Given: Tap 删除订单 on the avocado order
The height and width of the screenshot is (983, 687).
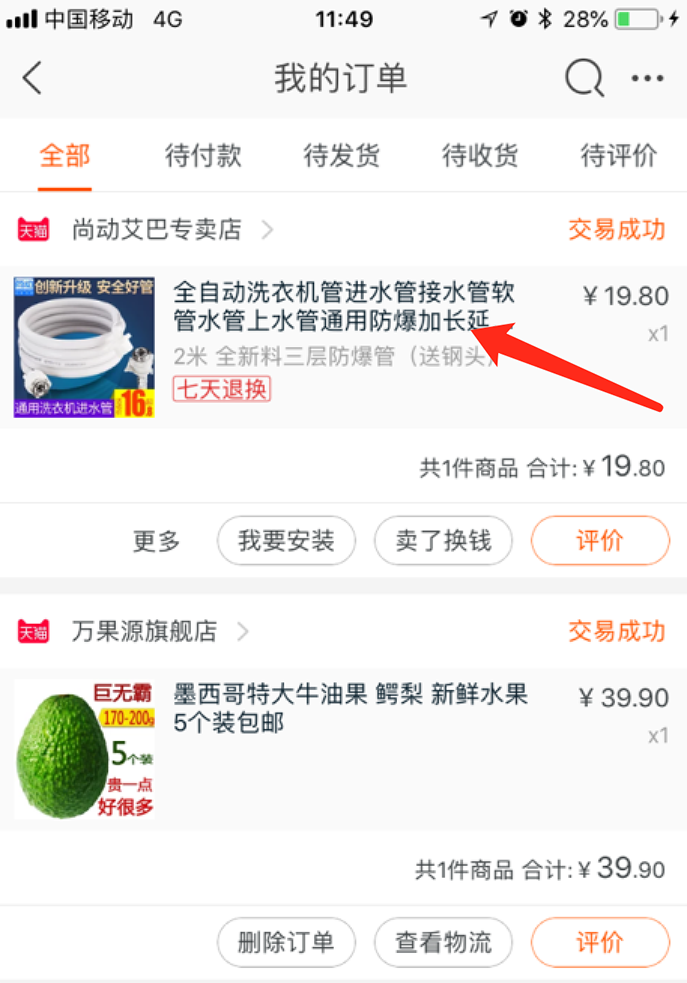Looking at the screenshot, I should coord(286,942).
